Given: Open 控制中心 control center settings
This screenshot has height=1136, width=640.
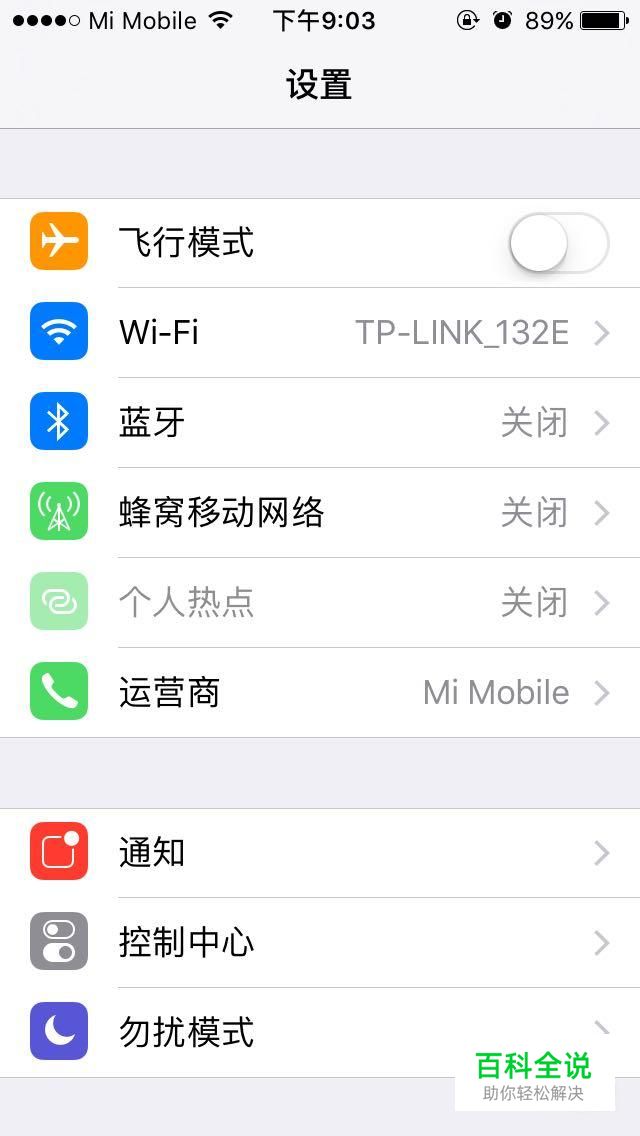Looking at the screenshot, I should tap(320, 943).
